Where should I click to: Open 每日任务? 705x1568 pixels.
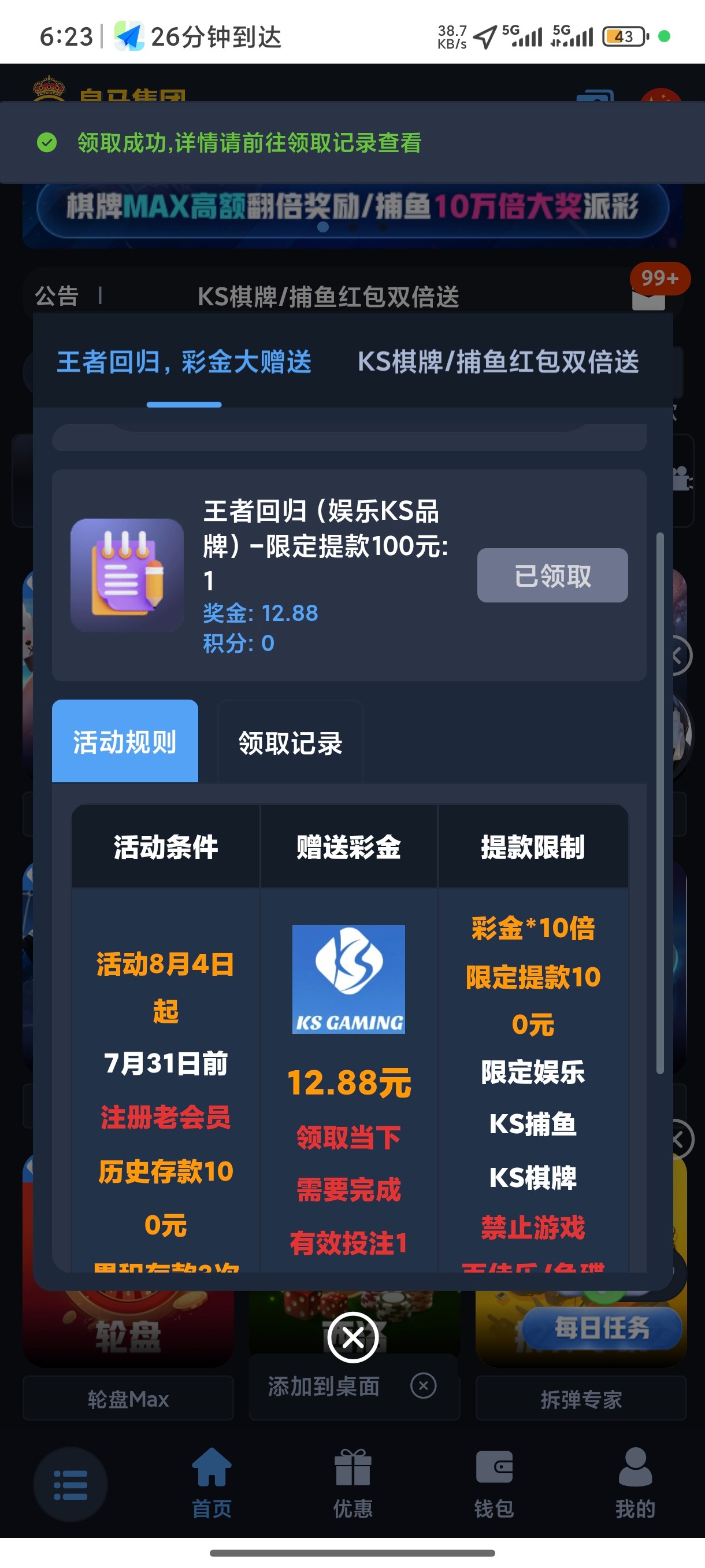click(x=601, y=1327)
